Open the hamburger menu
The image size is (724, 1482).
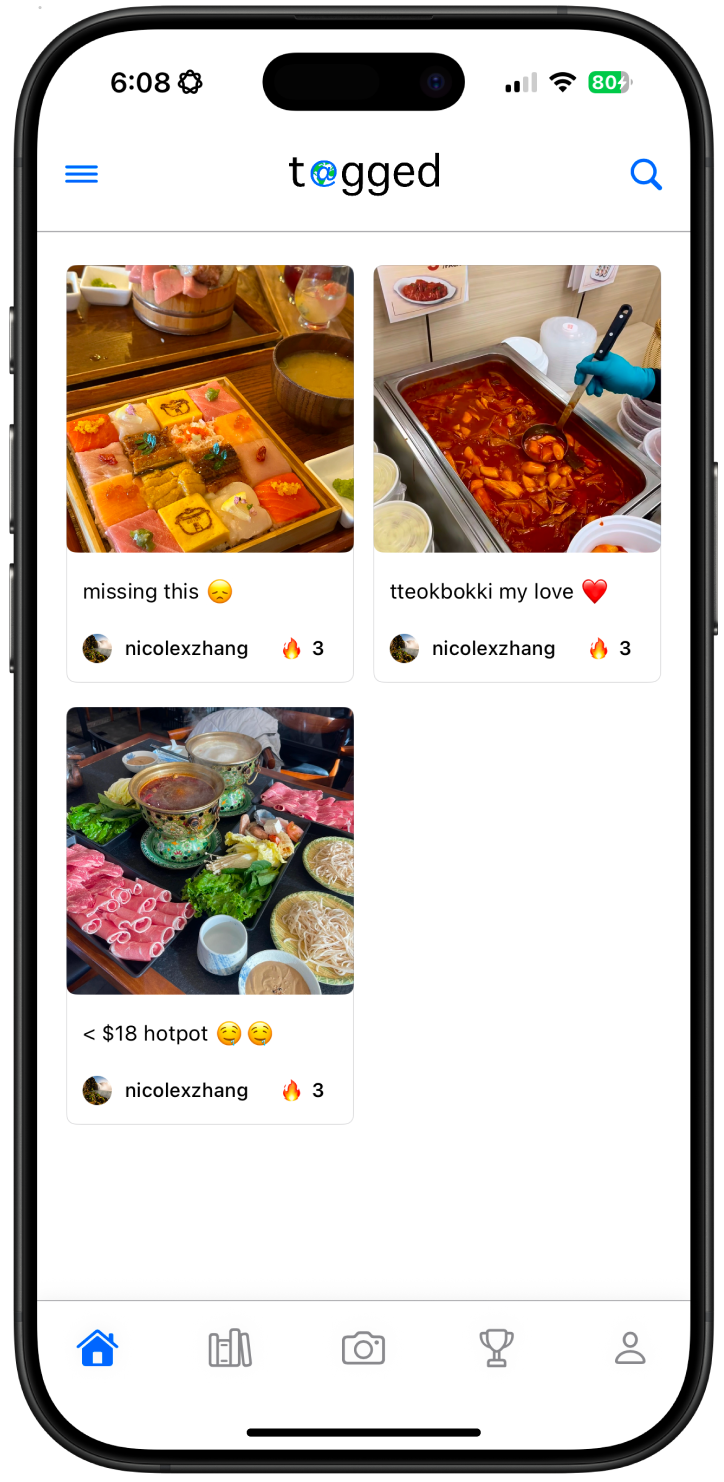[x=81, y=174]
